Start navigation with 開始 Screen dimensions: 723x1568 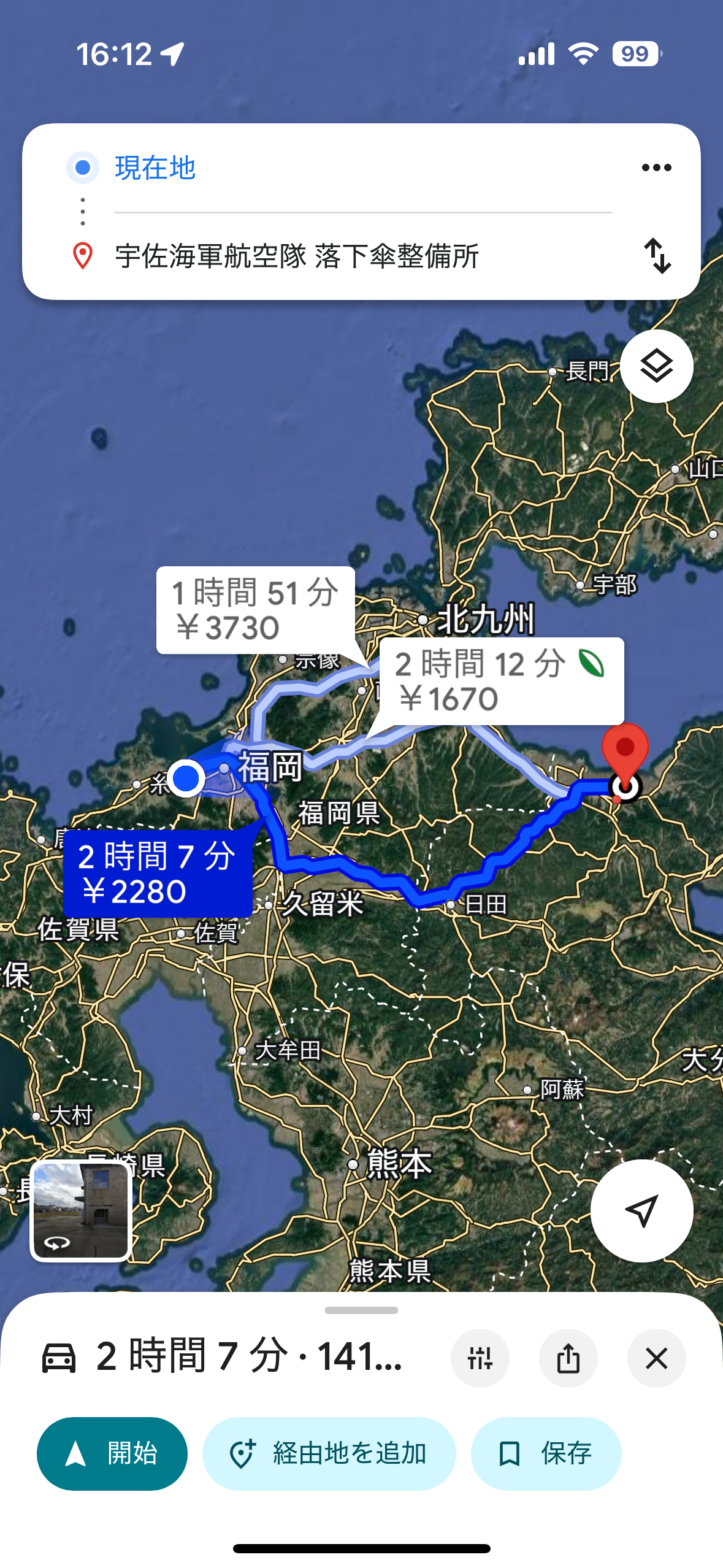tap(112, 1453)
